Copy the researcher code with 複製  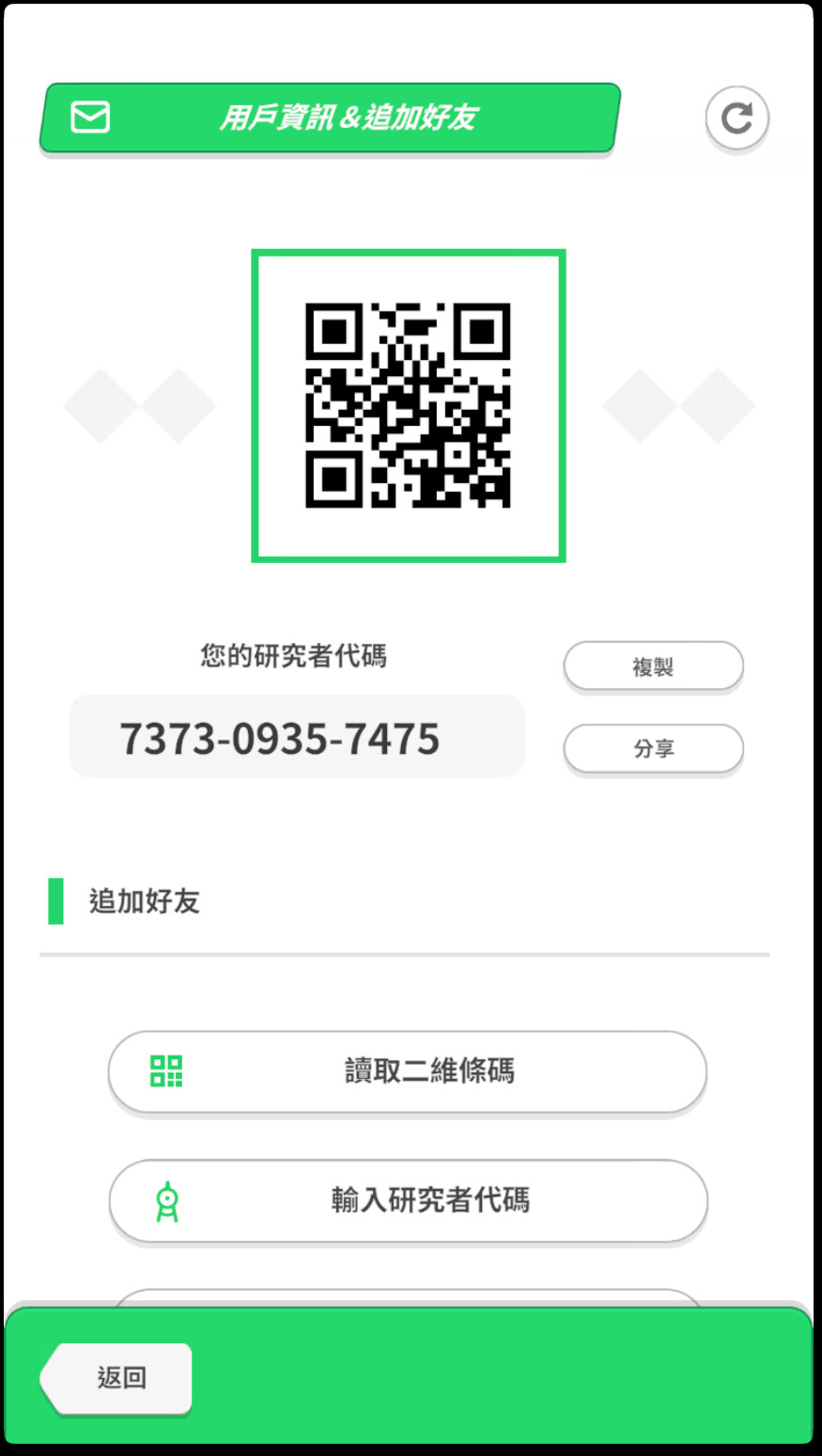pyautogui.click(x=653, y=666)
